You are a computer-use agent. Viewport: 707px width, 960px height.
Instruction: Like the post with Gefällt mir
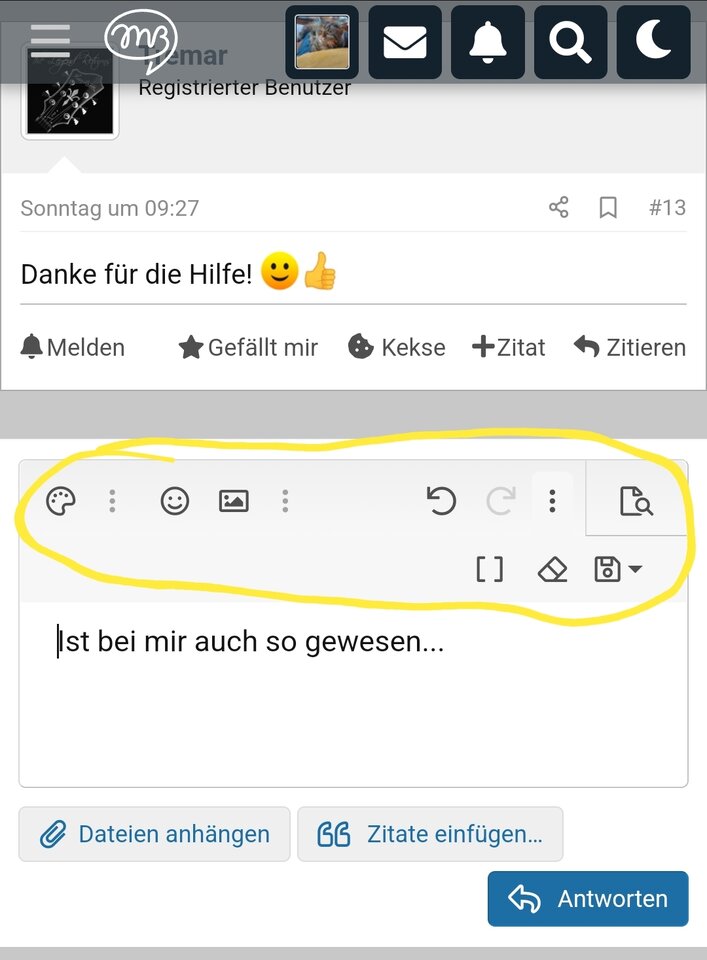(x=248, y=347)
